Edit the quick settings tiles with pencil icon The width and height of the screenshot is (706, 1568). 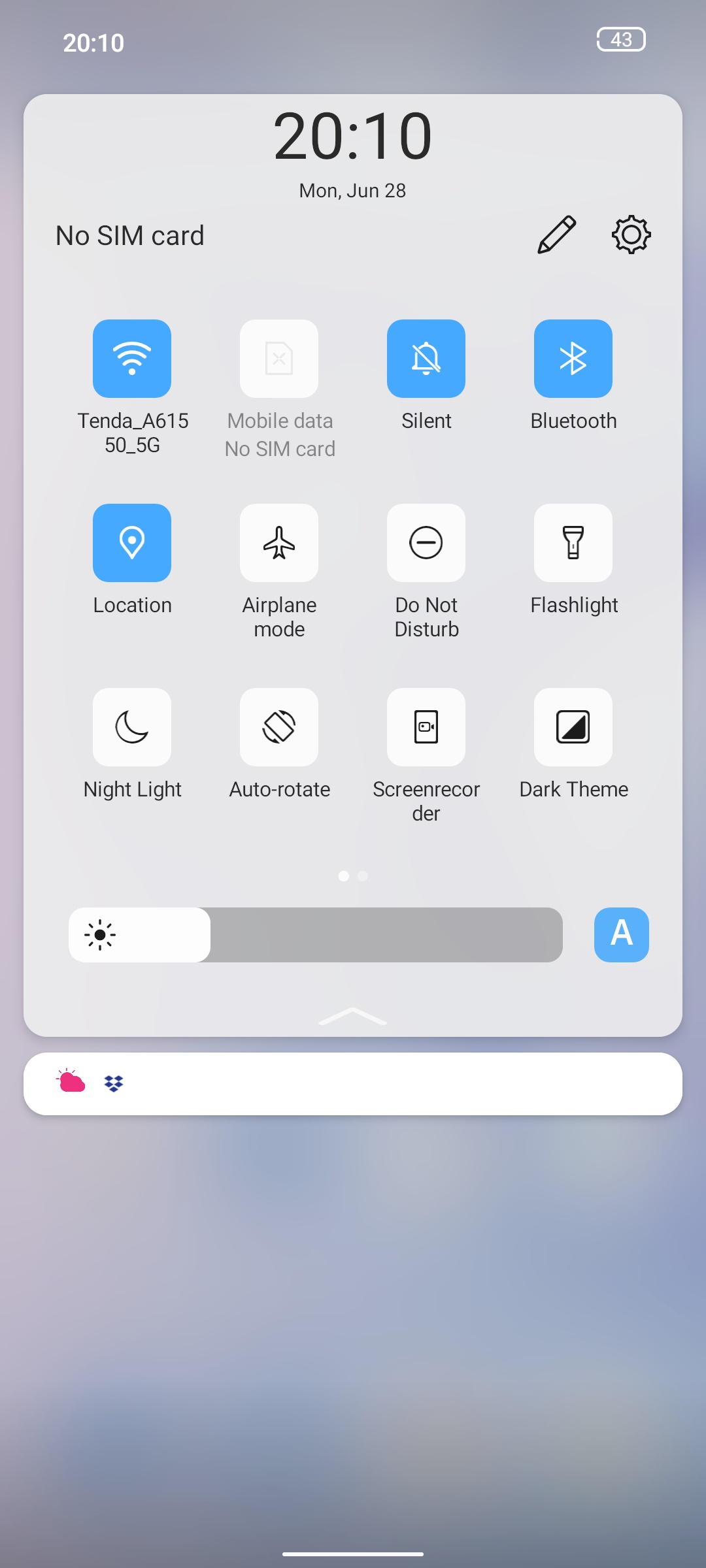tap(556, 235)
